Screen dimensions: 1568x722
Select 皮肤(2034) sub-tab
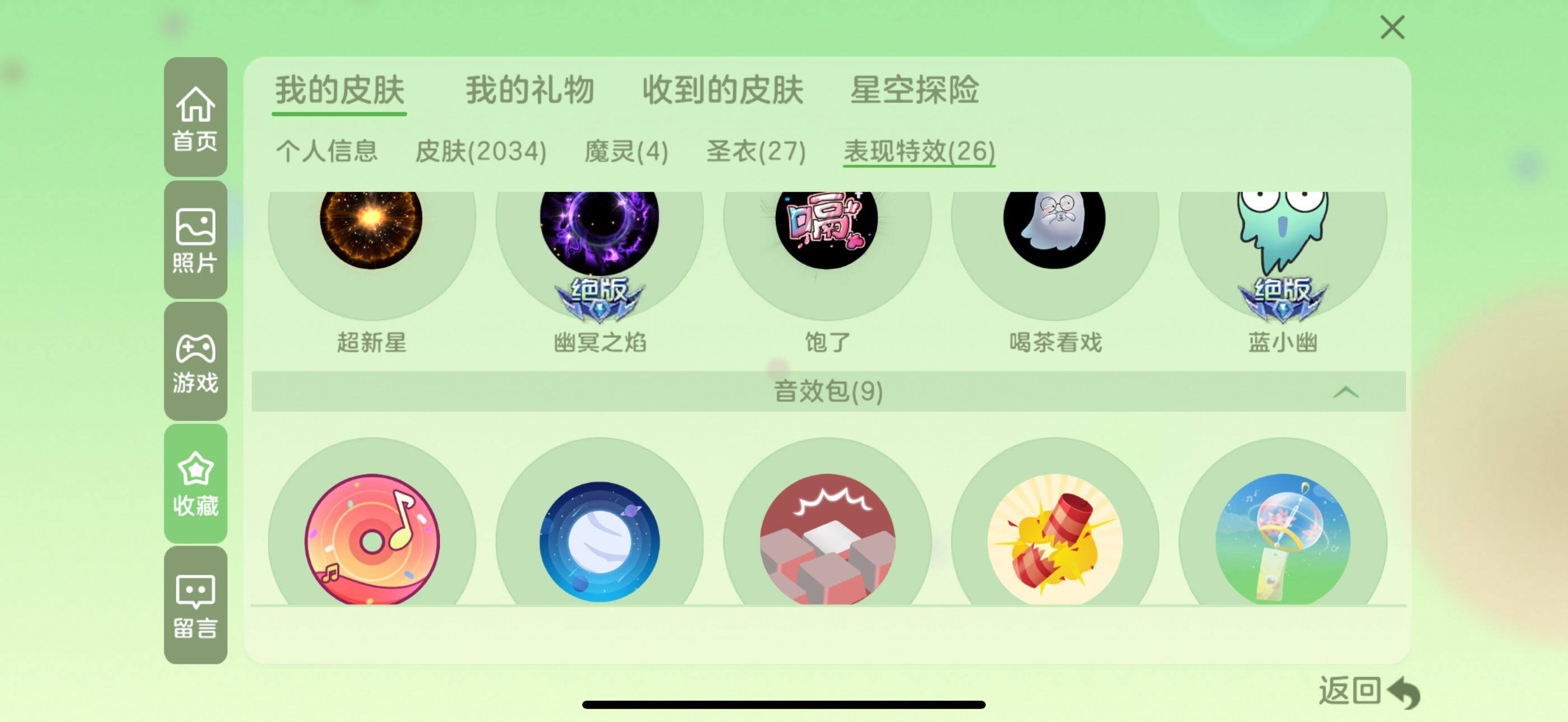[x=481, y=150]
